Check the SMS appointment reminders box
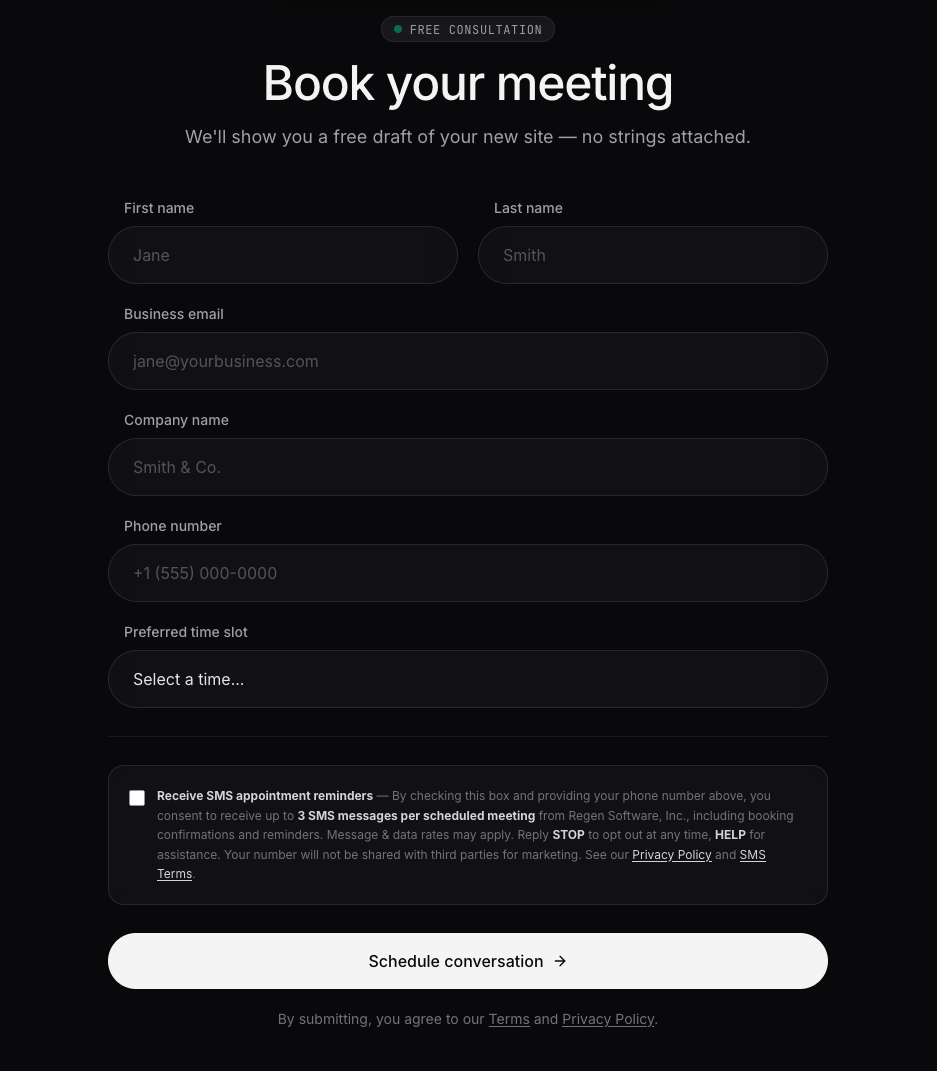 (137, 798)
